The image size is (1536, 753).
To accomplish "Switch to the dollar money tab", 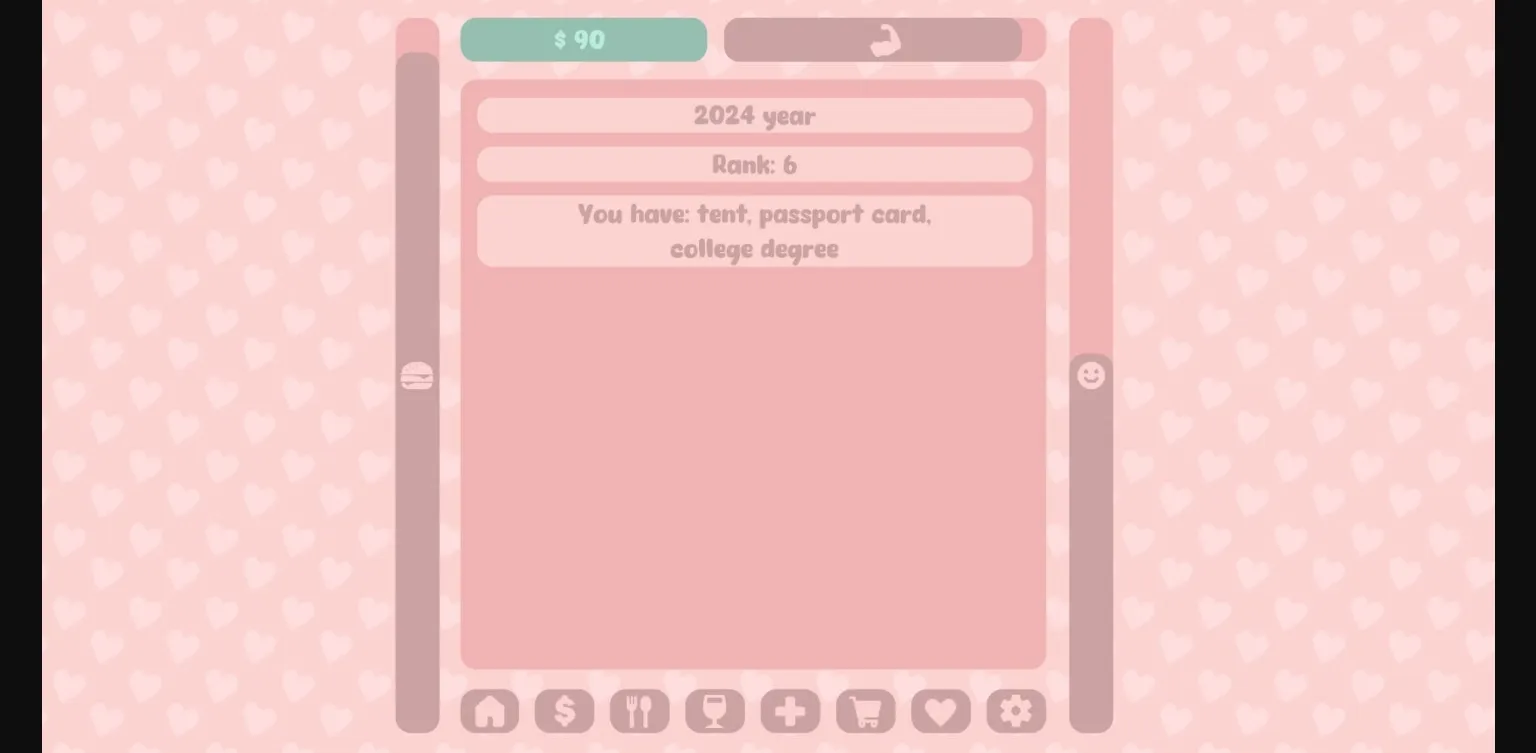I will (564, 711).
